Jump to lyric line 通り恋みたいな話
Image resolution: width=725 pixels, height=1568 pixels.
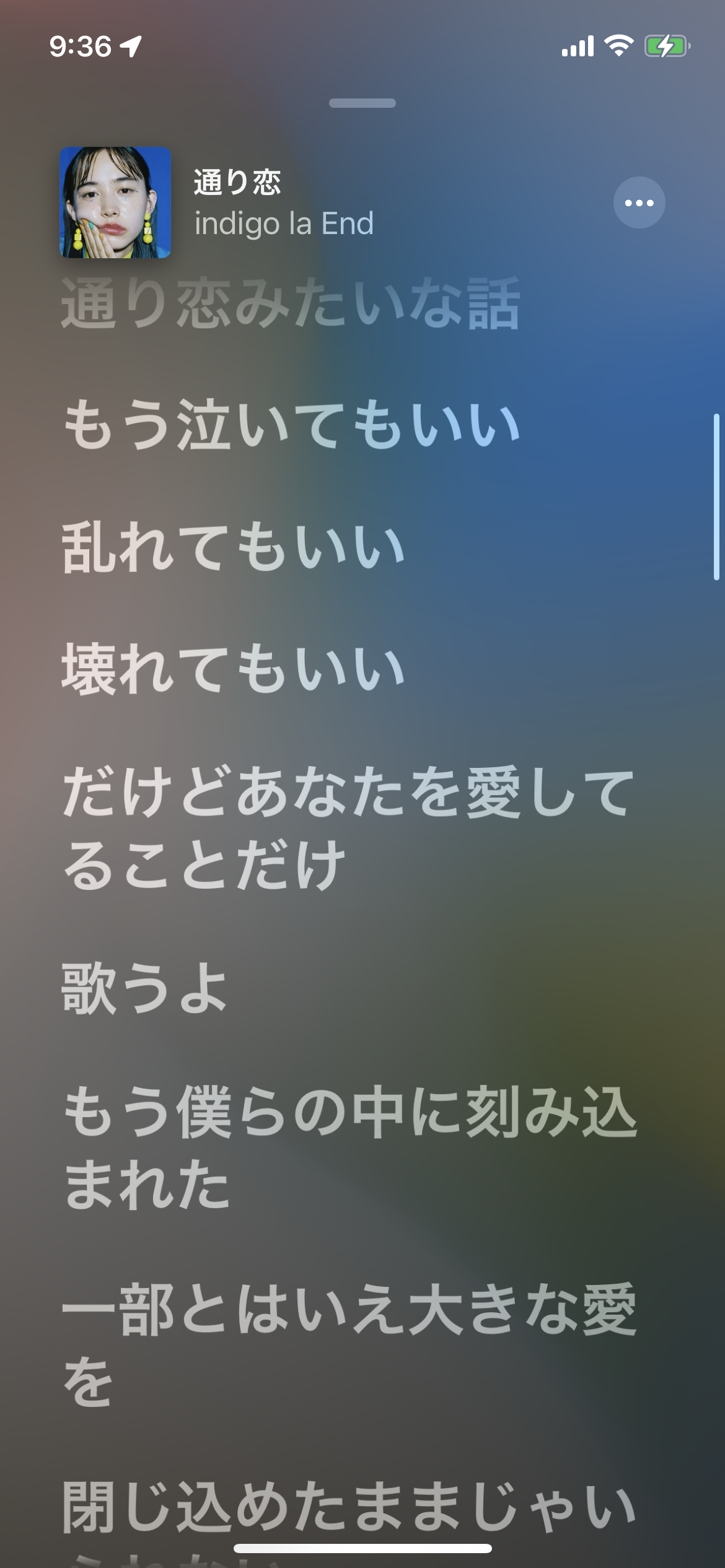pos(290,303)
